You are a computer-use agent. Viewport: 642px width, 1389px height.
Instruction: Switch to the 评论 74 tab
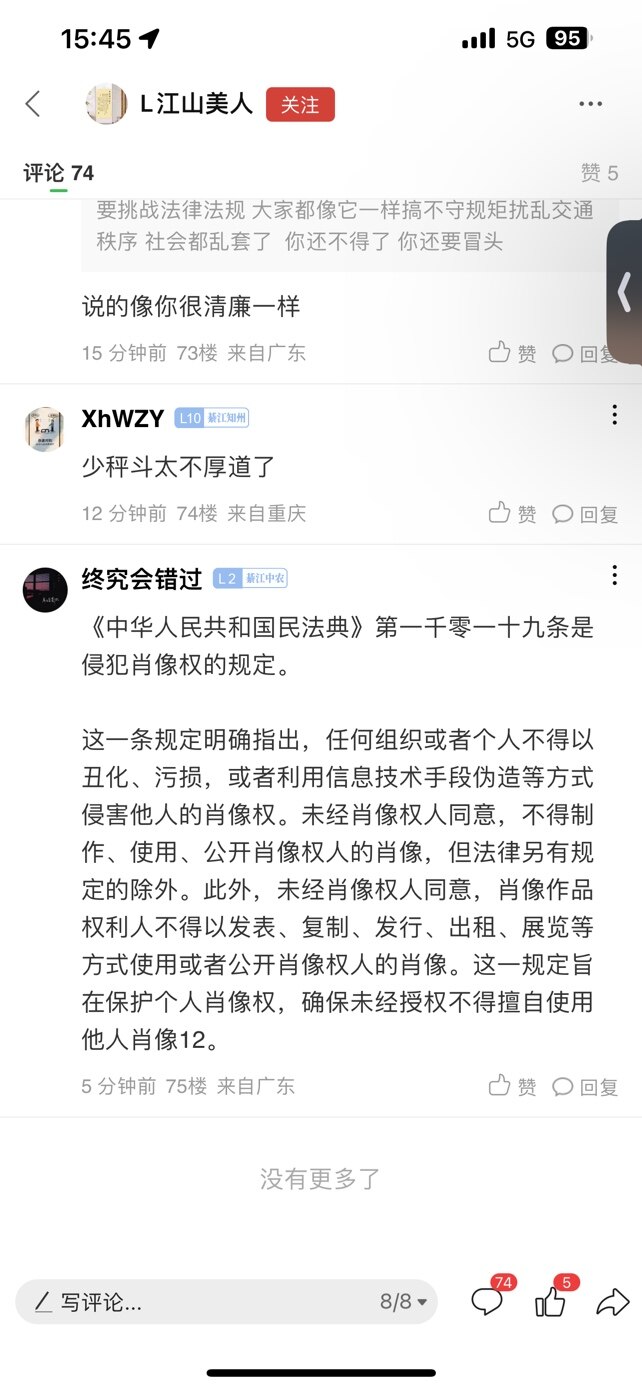pyautogui.click(x=58, y=173)
